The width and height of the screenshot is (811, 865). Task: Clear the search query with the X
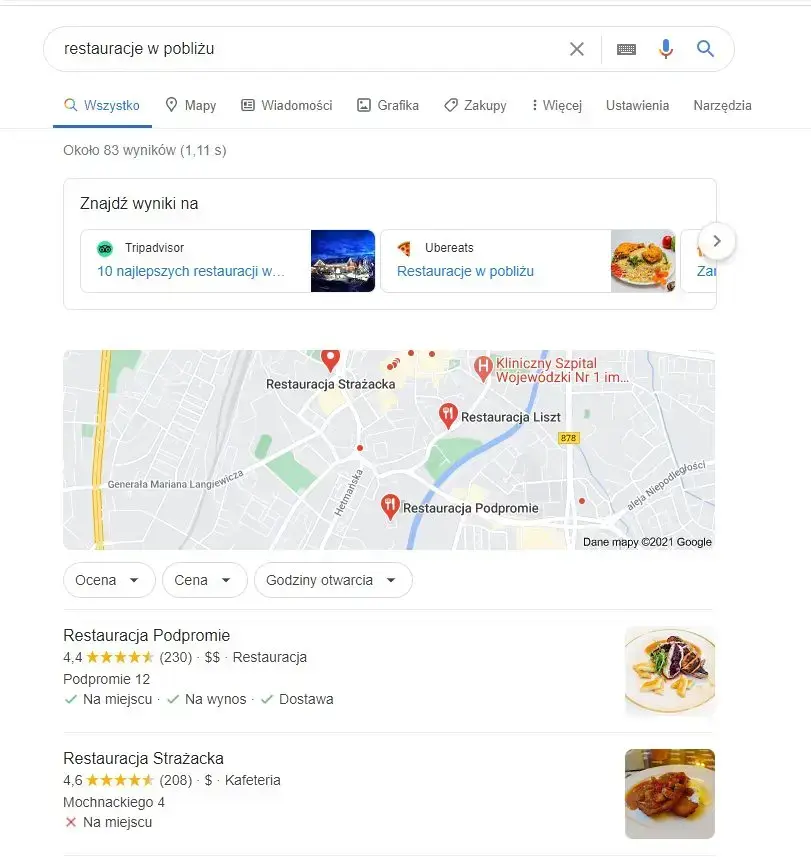pos(577,49)
